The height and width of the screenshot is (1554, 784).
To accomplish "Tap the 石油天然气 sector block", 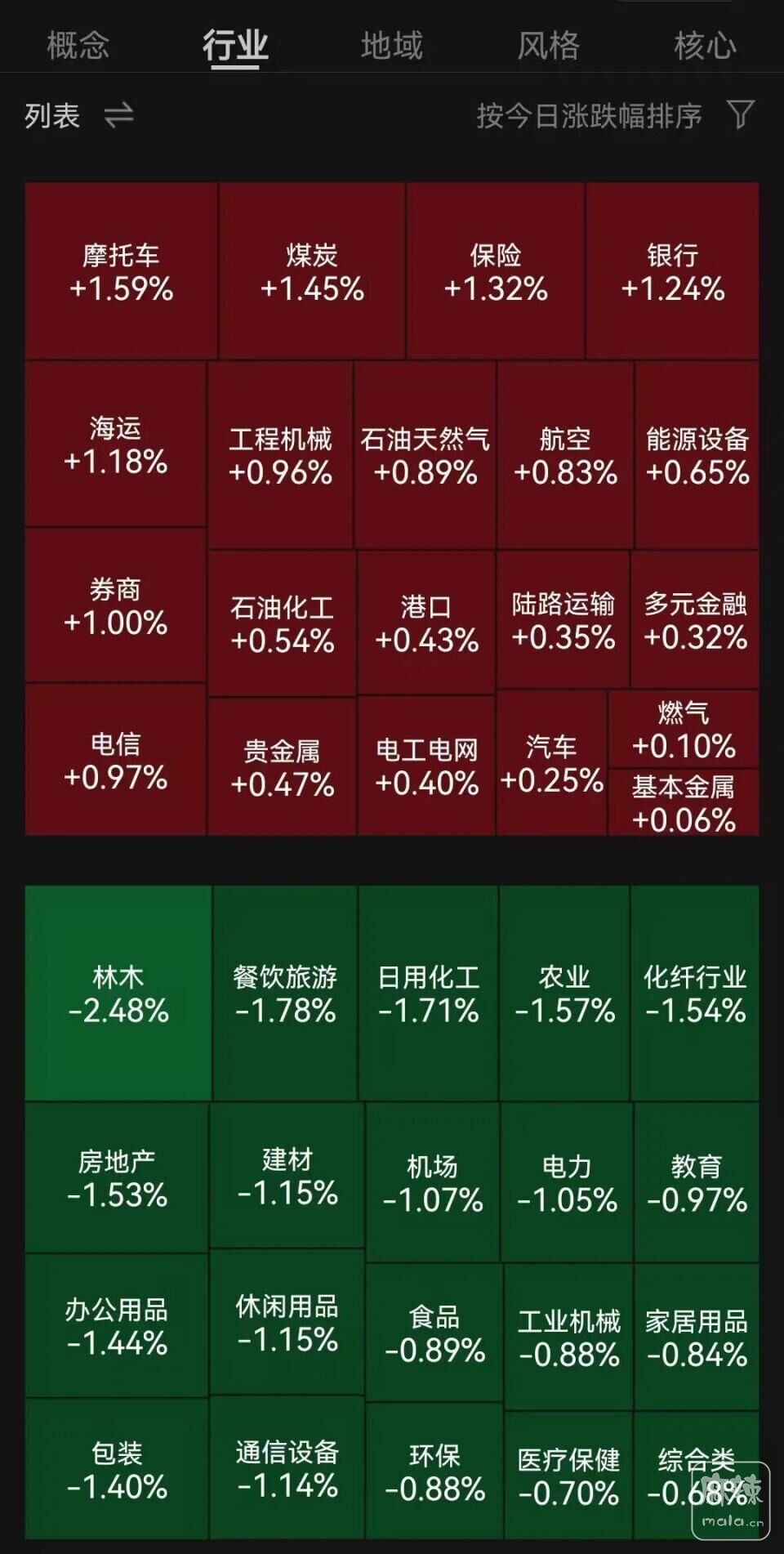I will point(425,455).
